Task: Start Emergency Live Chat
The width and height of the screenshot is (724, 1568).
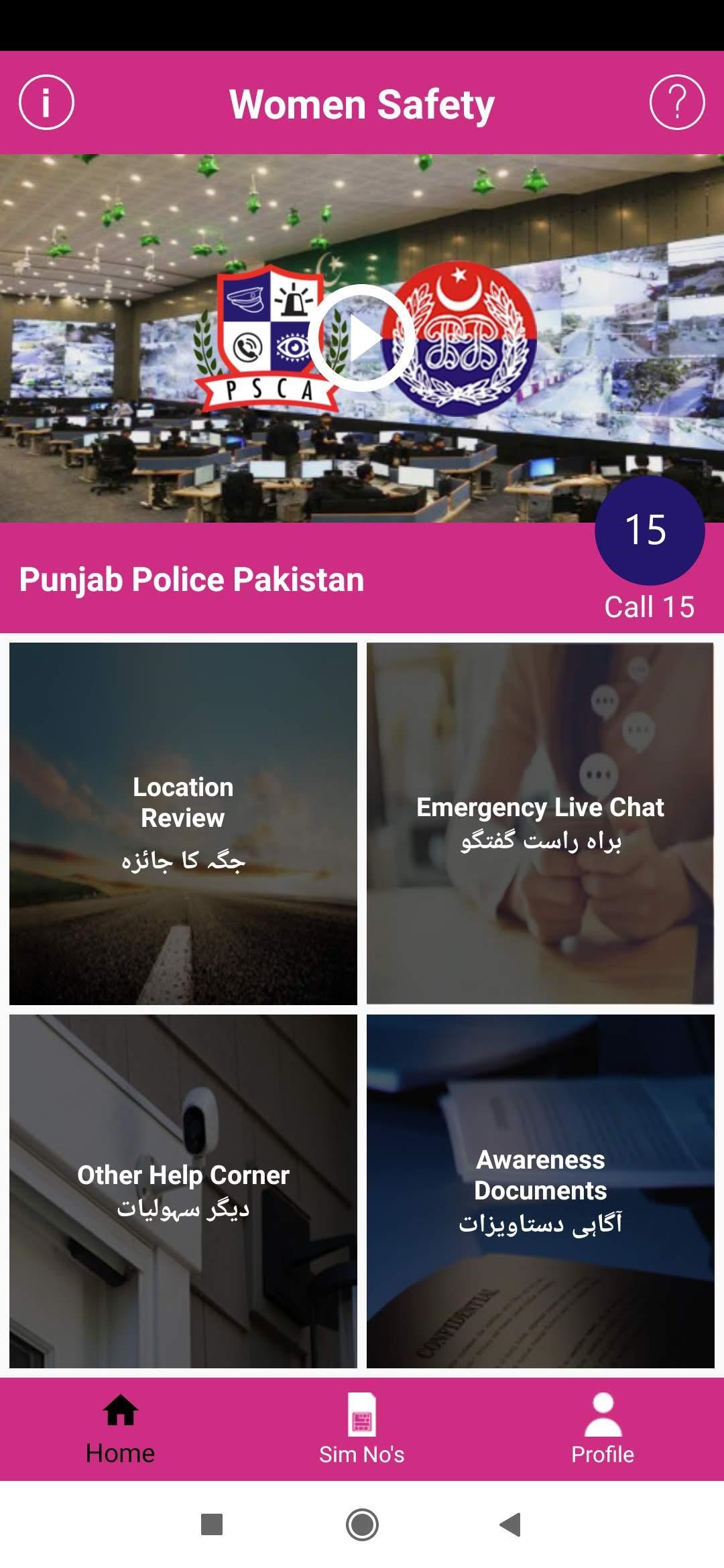Action: point(540,824)
